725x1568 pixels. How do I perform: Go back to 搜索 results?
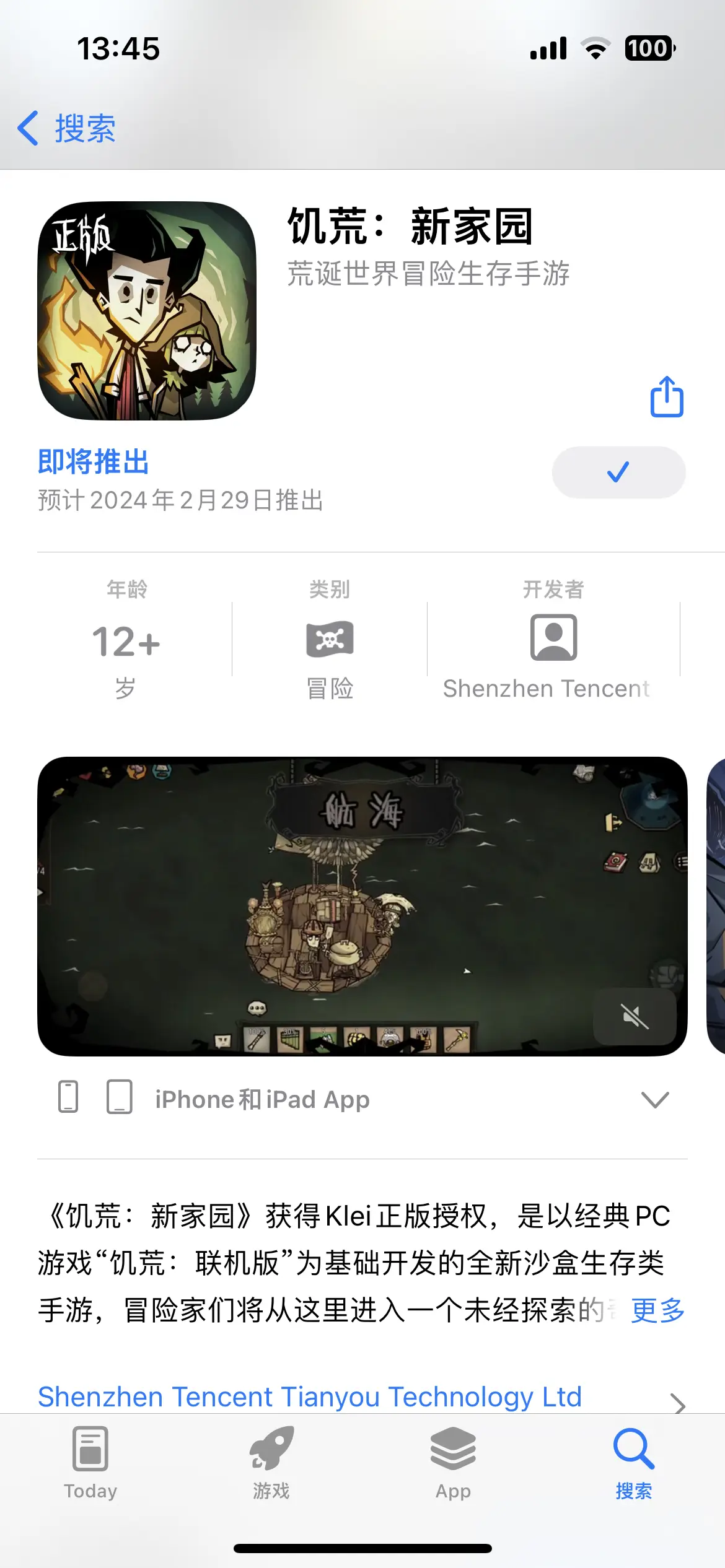[x=67, y=128]
